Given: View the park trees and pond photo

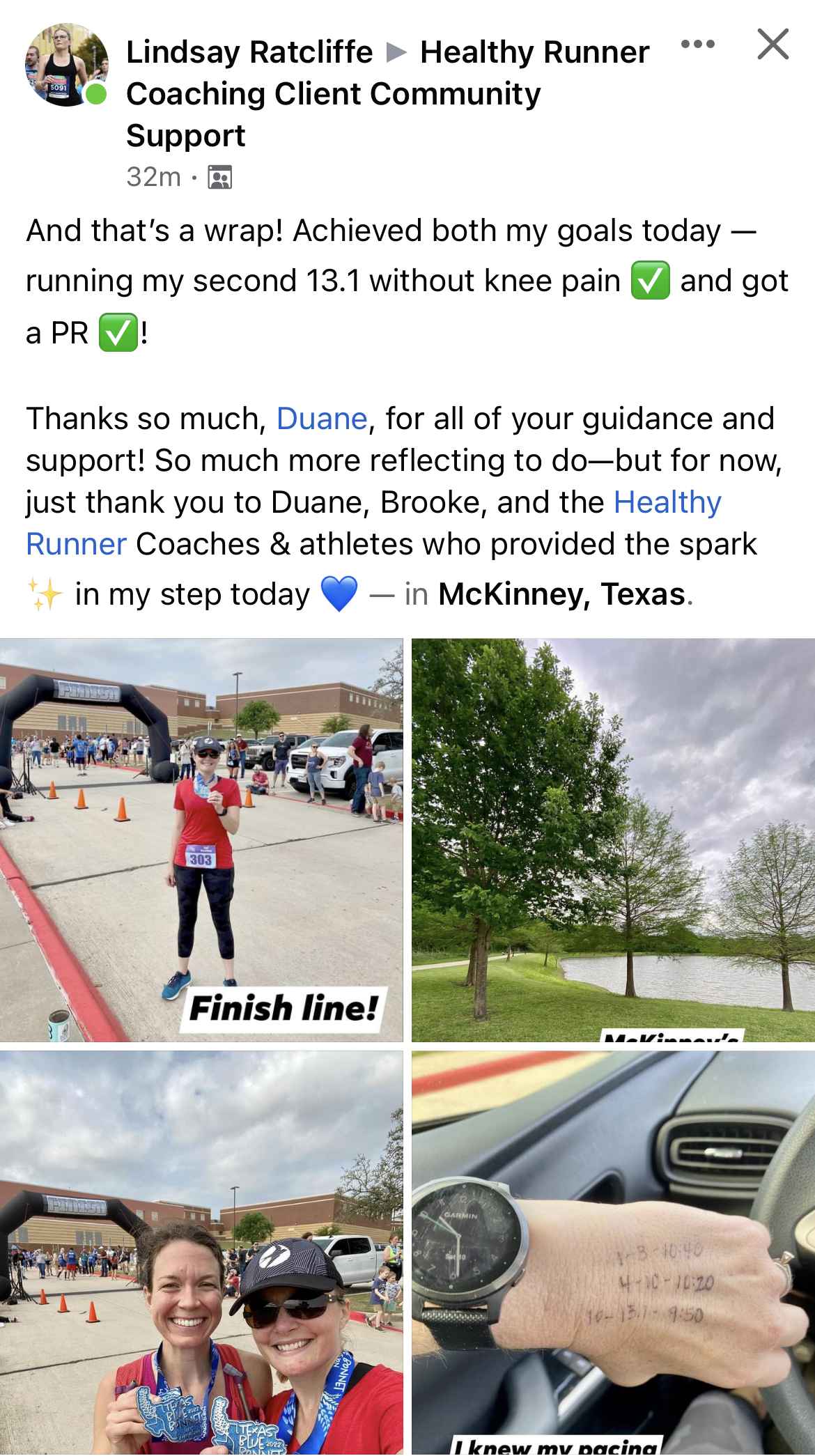Looking at the screenshot, I should pos(613,839).
